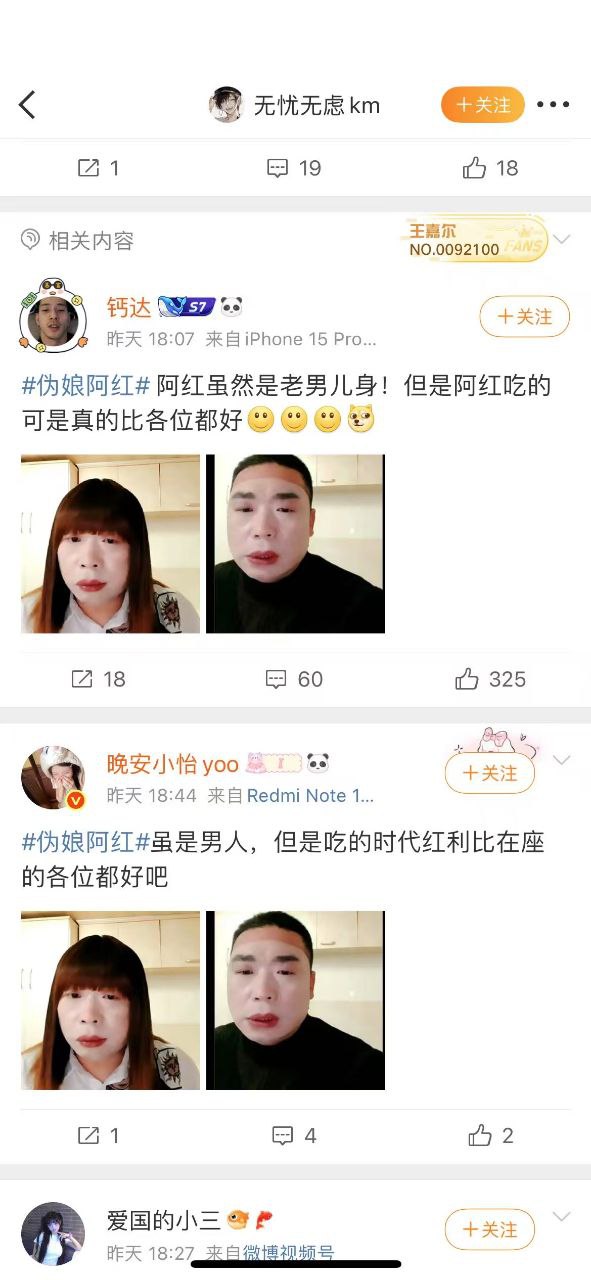Like 钙达's post with 325 likes
This screenshot has height=1280, width=591.
coord(490,679)
